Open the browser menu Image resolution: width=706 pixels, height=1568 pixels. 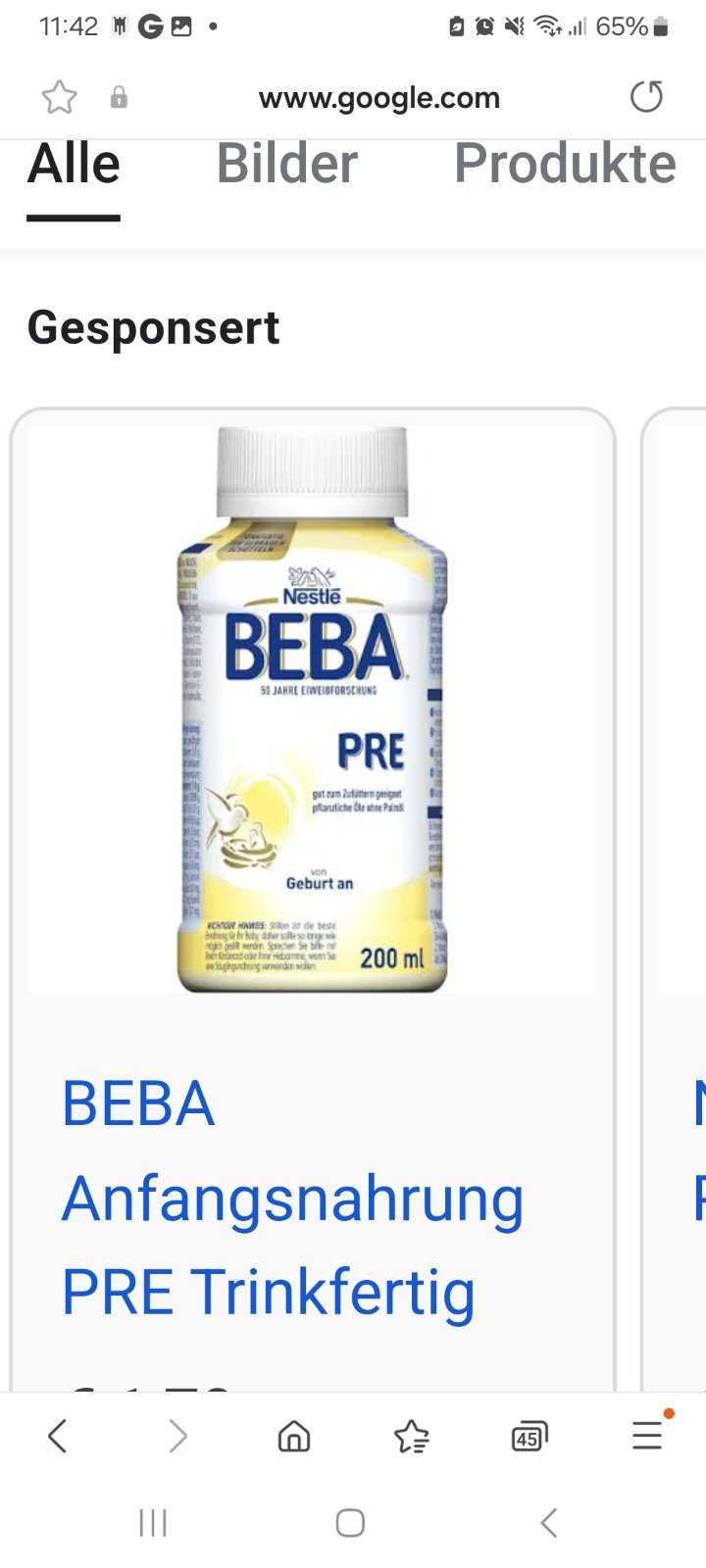click(x=646, y=1437)
